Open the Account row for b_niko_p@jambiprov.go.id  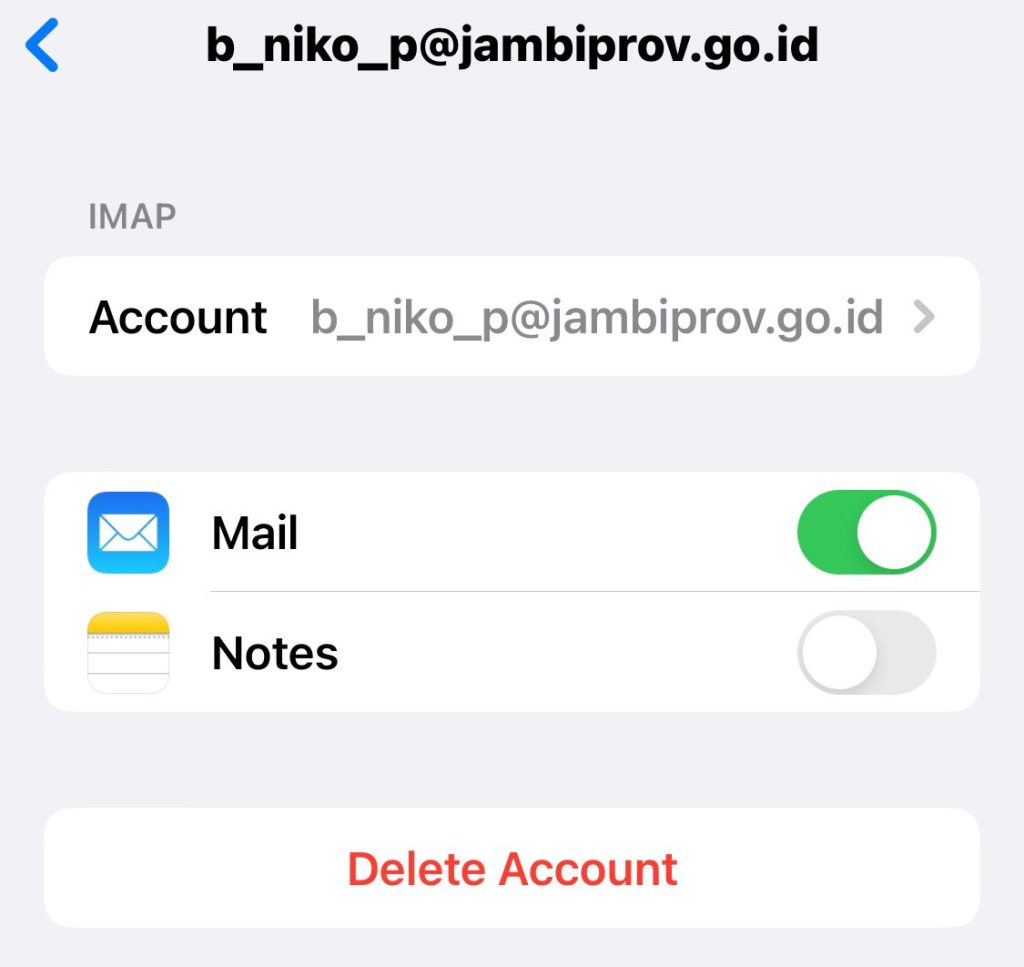[x=511, y=317]
